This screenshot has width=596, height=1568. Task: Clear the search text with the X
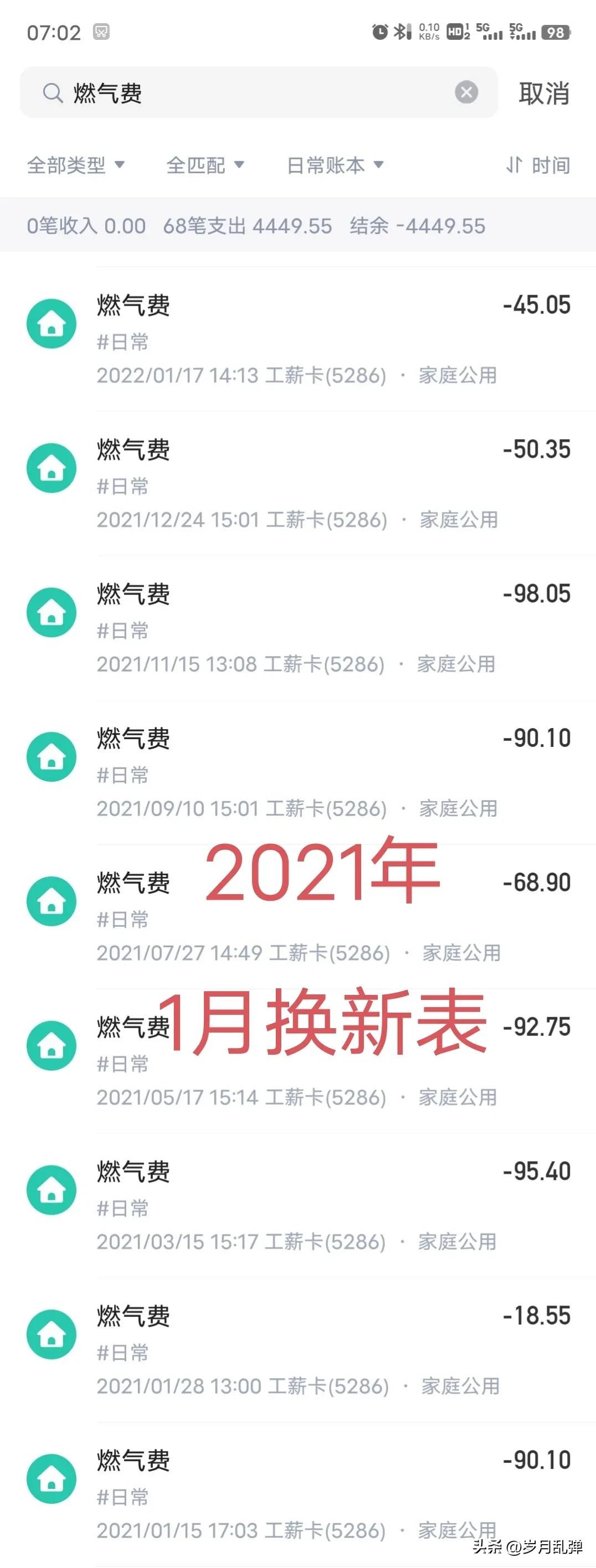[466, 92]
